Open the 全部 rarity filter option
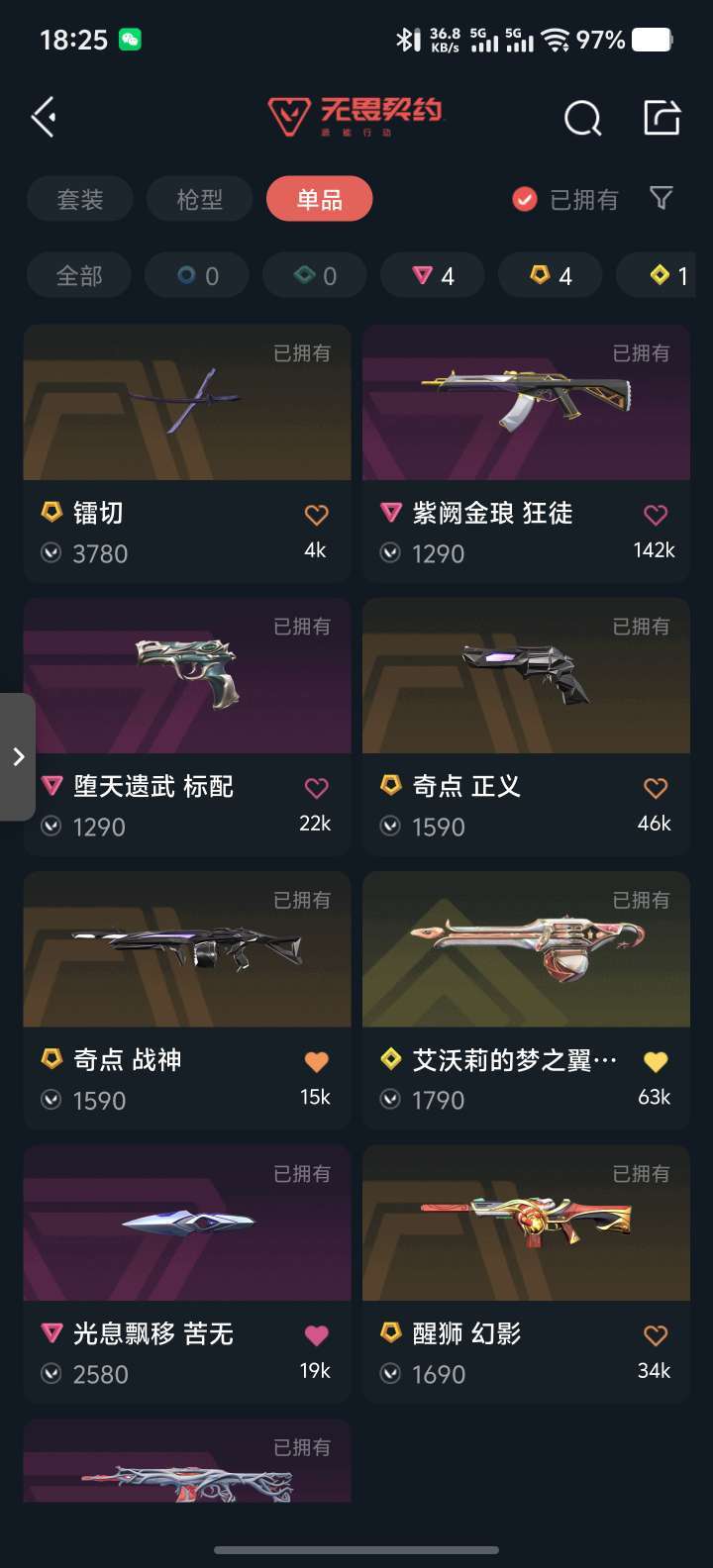Viewport: 713px width, 1568px height. click(x=78, y=275)
